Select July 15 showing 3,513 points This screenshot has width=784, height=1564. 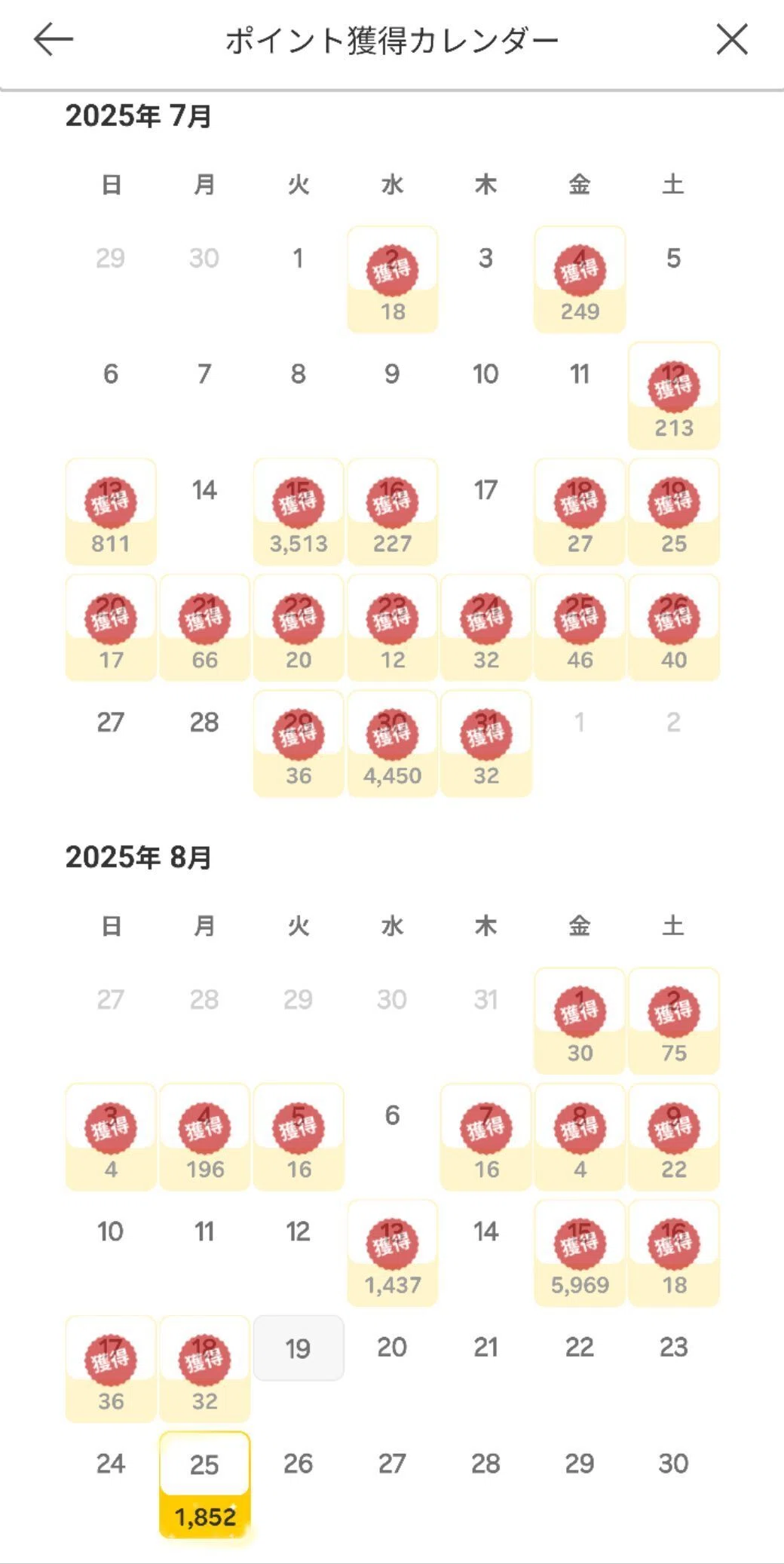(299, 511)
